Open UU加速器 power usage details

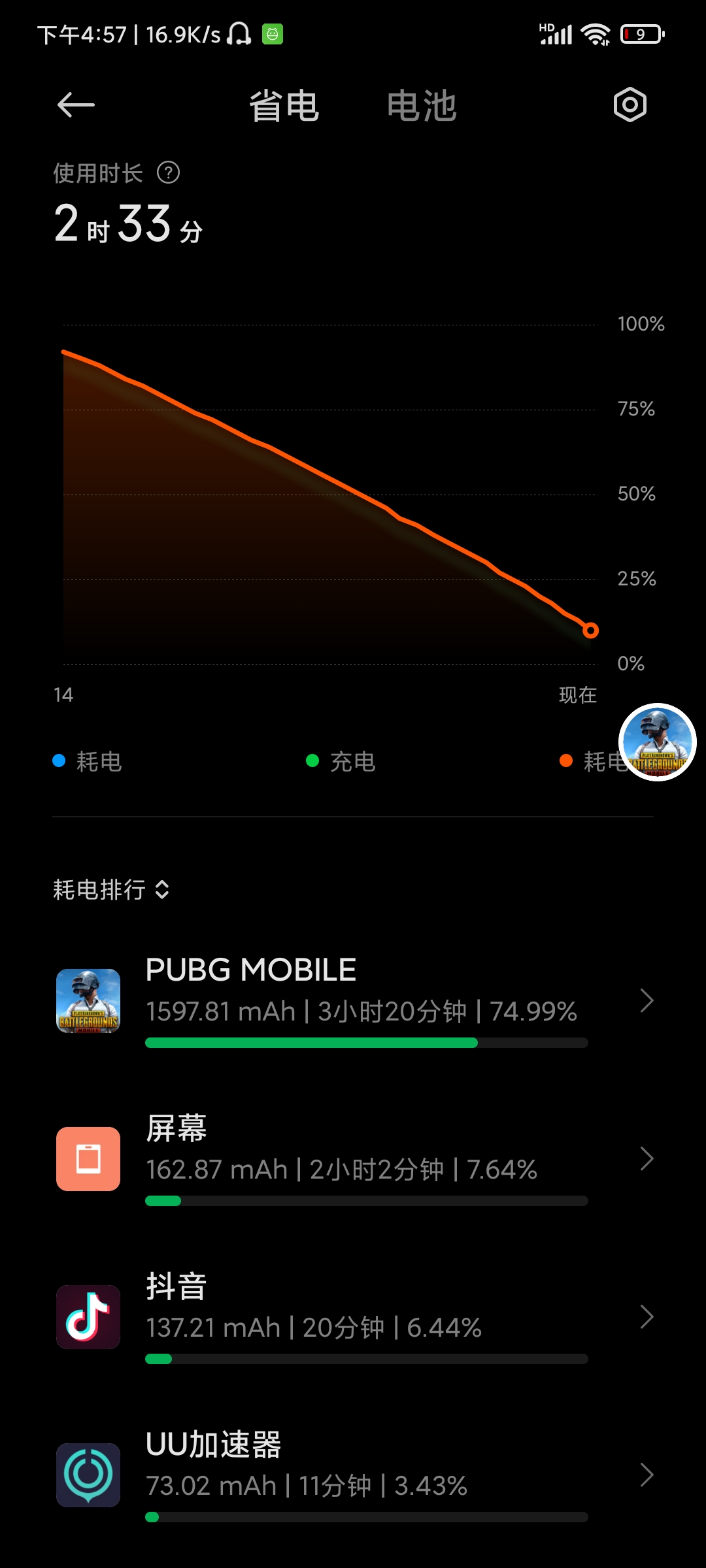click(x=353, y=1475)
